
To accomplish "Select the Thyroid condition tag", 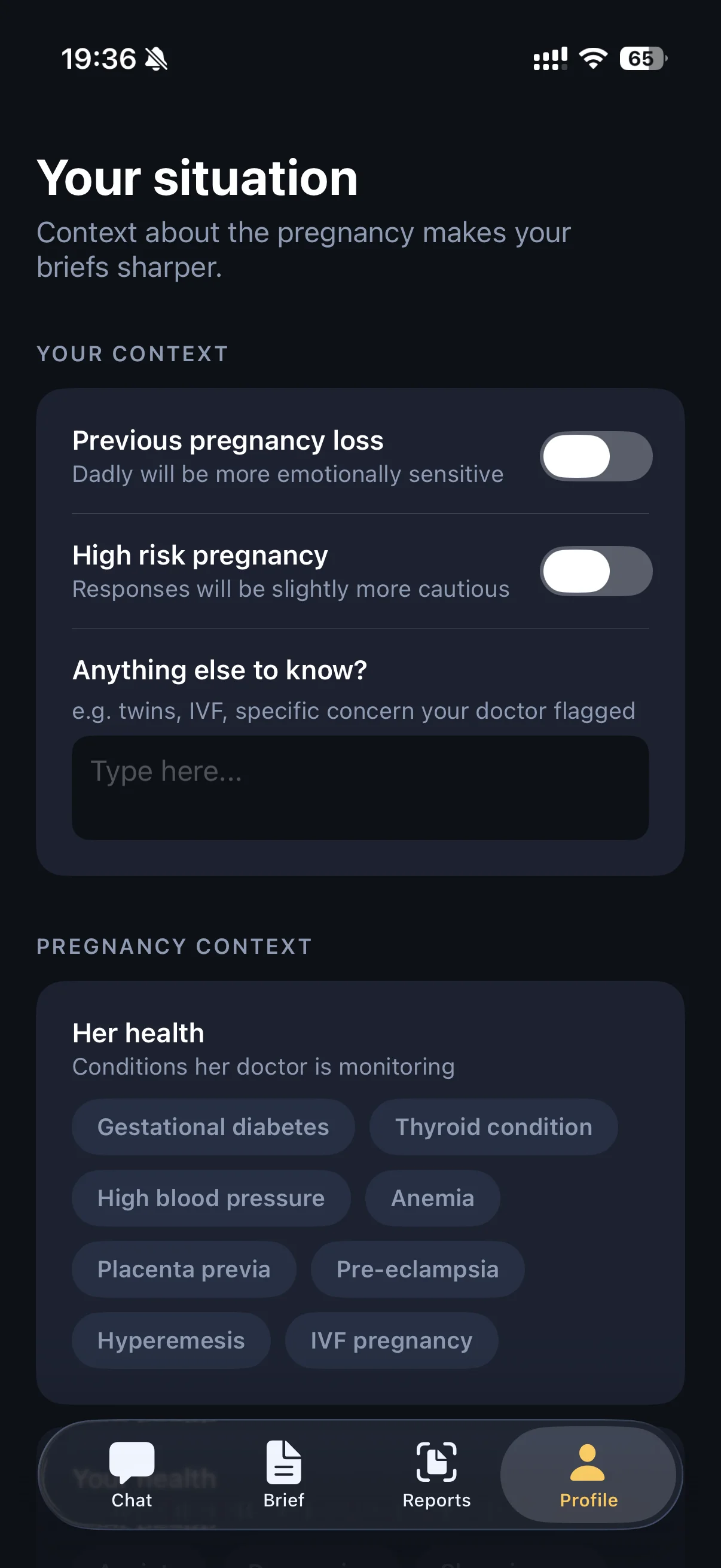I will pyautogui.click(x=493, y=1127).
